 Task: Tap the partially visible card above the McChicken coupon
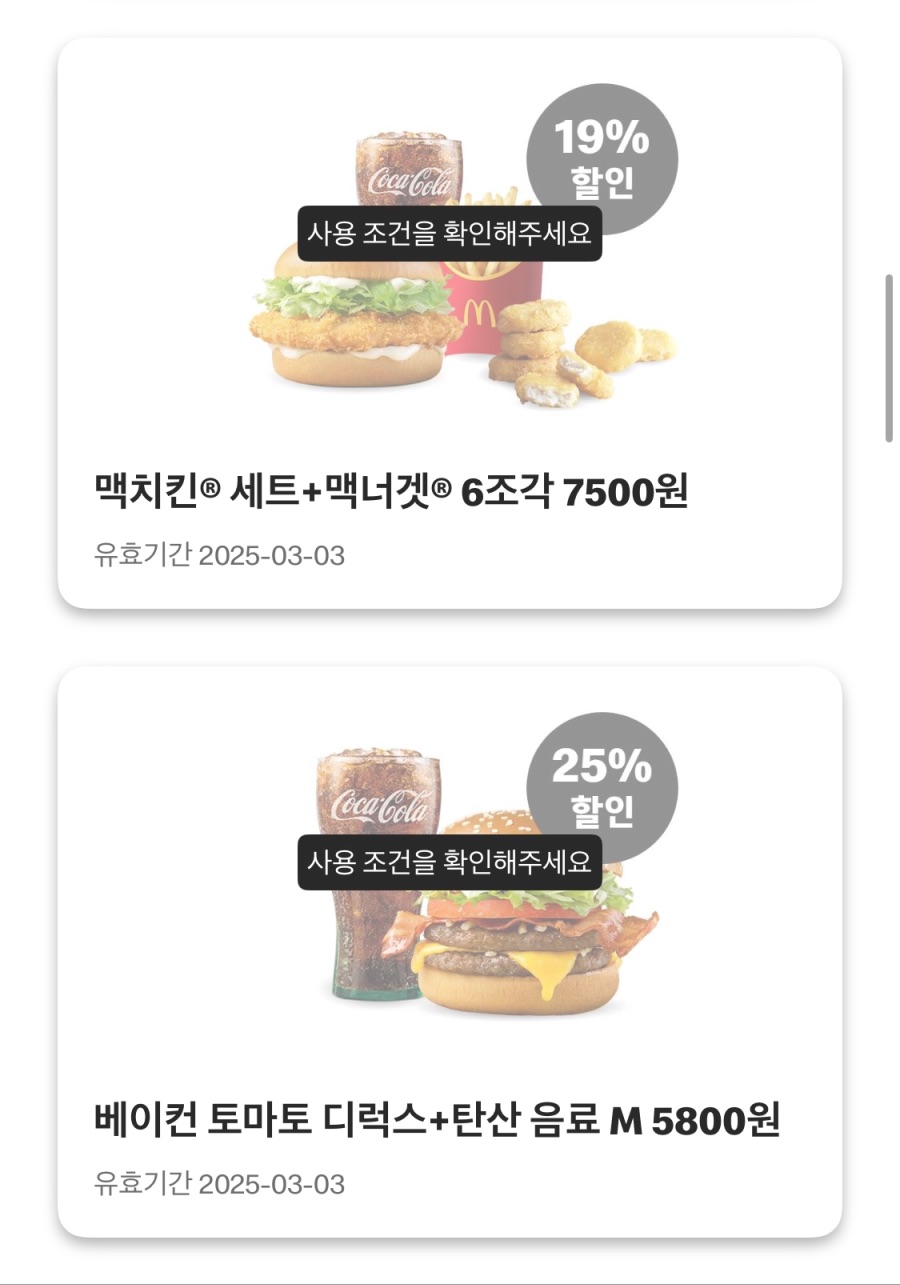450,8
